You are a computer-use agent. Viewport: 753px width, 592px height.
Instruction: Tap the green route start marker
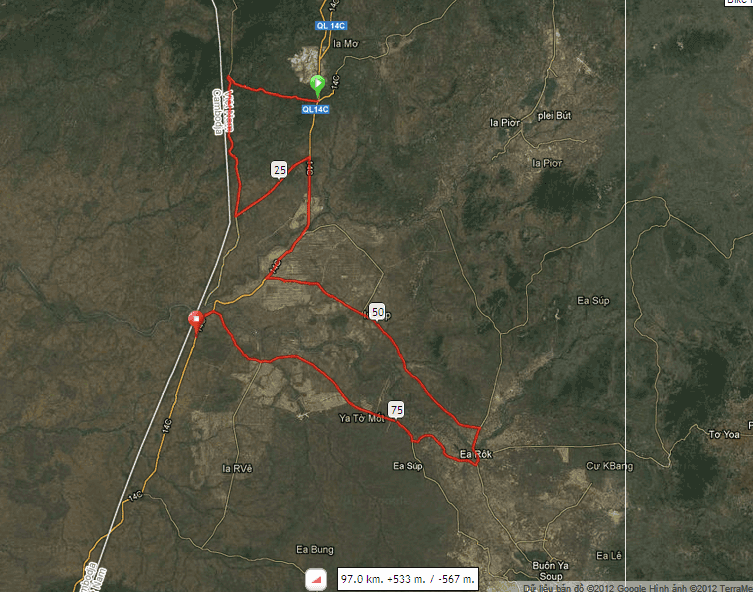pyautogui.click(x=317, y=84)
